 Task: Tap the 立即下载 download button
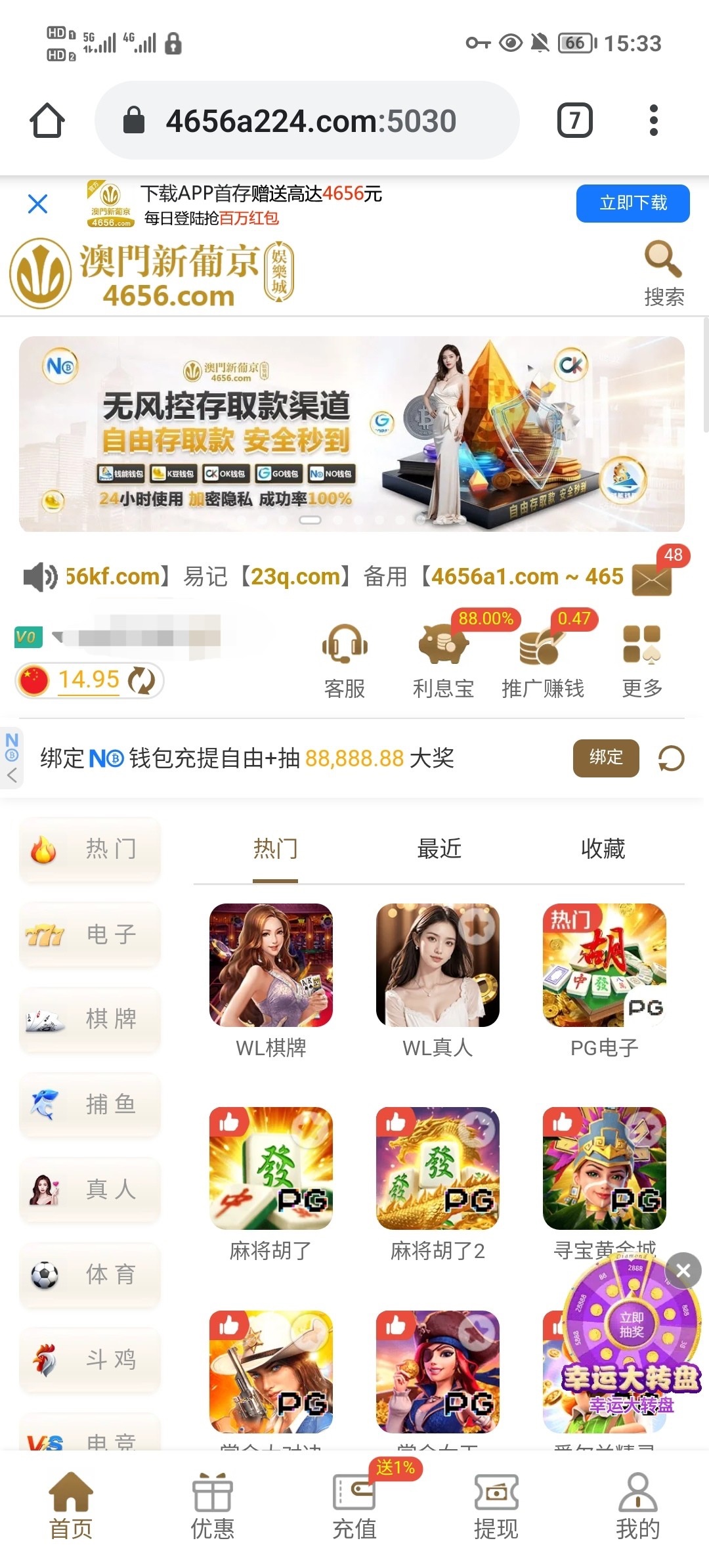point(632,204)
